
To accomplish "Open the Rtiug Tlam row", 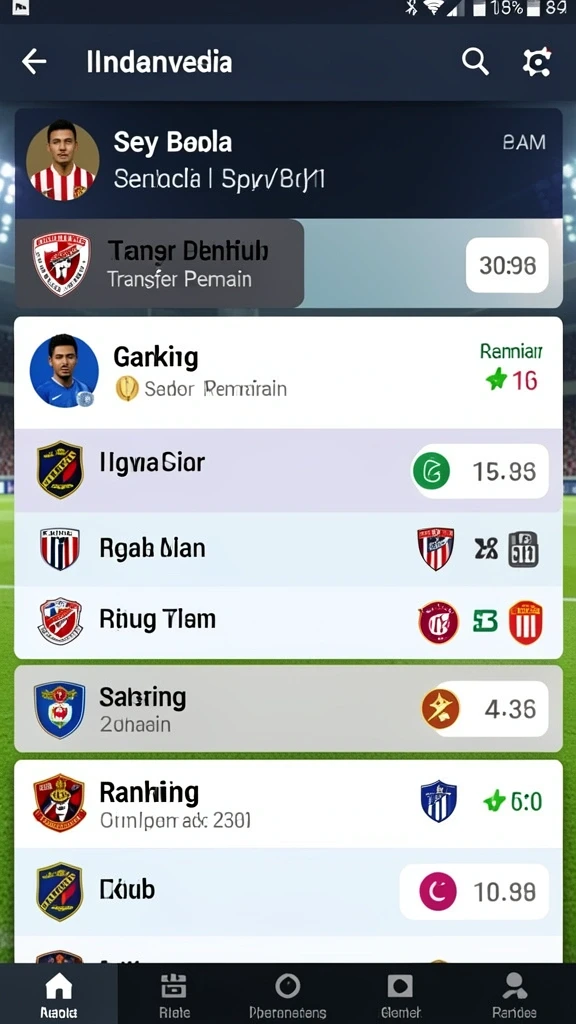I will point(288,622).
